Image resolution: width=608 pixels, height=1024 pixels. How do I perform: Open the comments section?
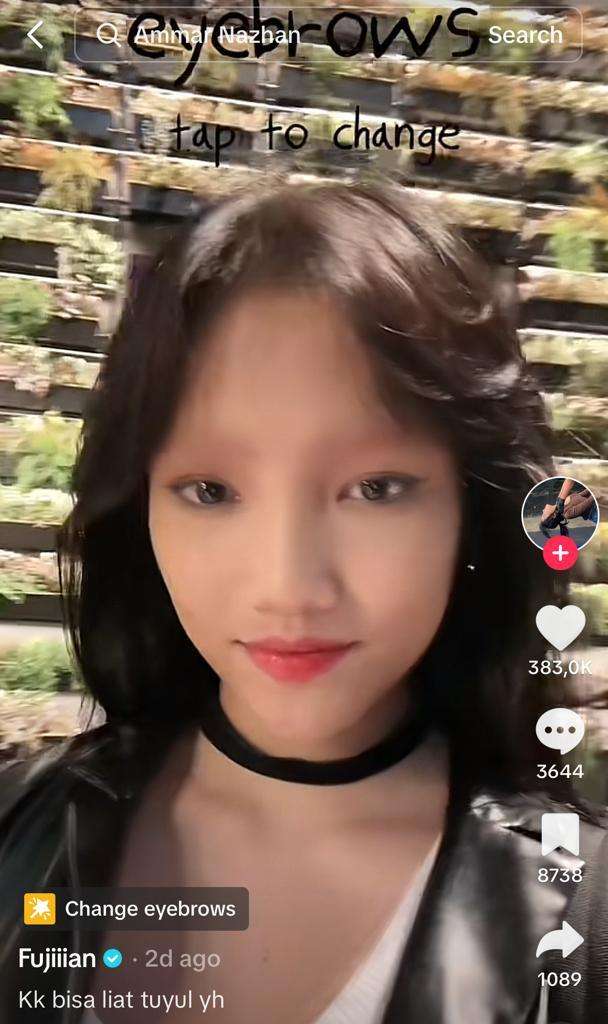[560, 731]
